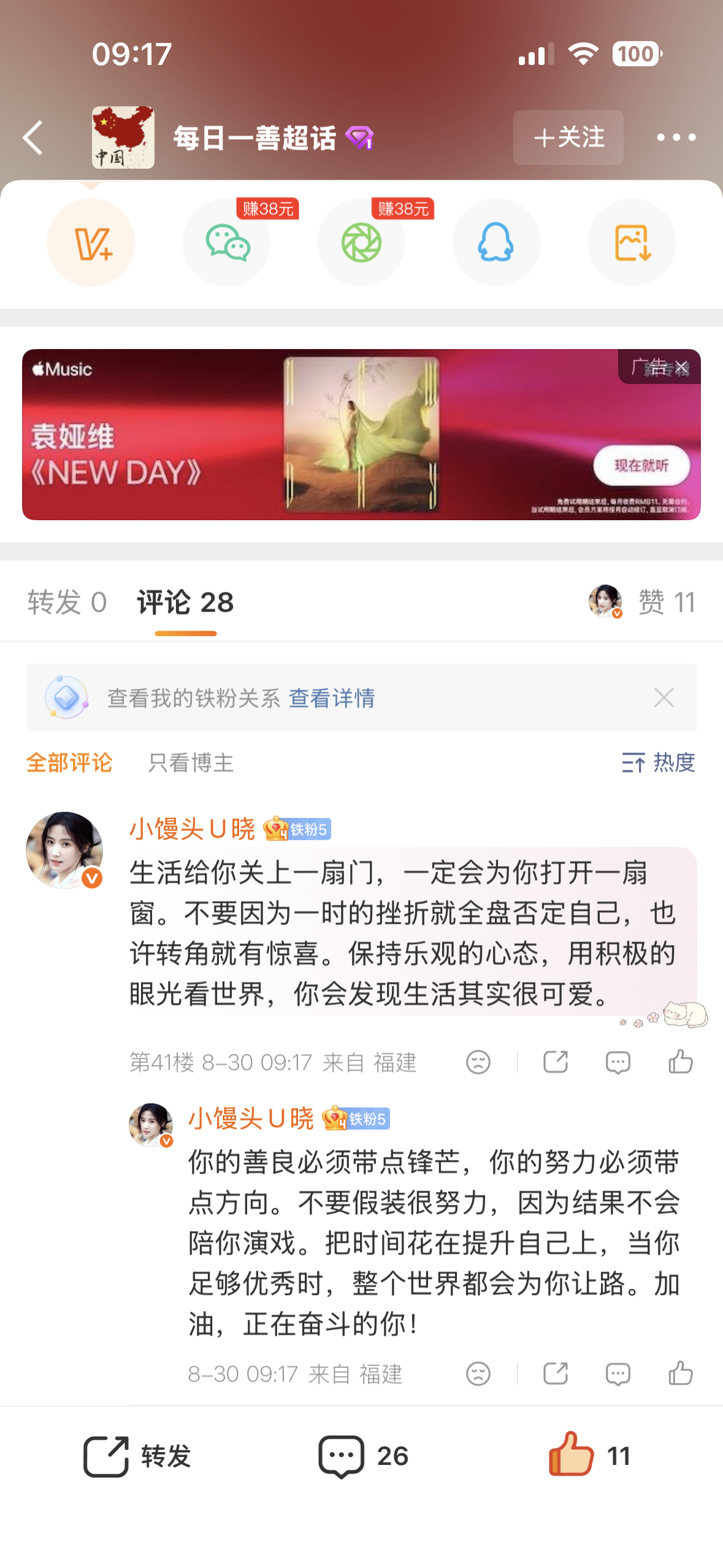Open the 查看详情 link for 铁粉 relationship
This screenshot has width=723, height=1568.
pos(332,698)
